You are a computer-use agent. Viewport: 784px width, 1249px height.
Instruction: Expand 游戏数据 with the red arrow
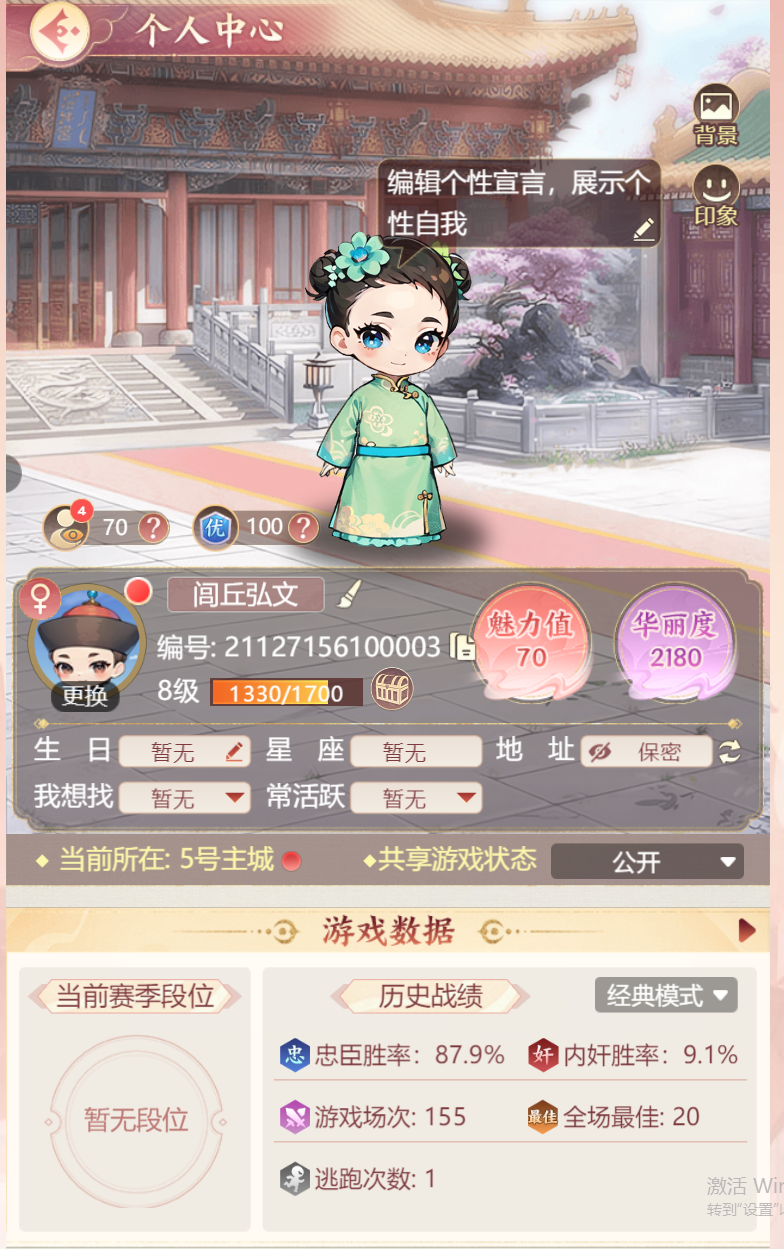pos(746,931)
